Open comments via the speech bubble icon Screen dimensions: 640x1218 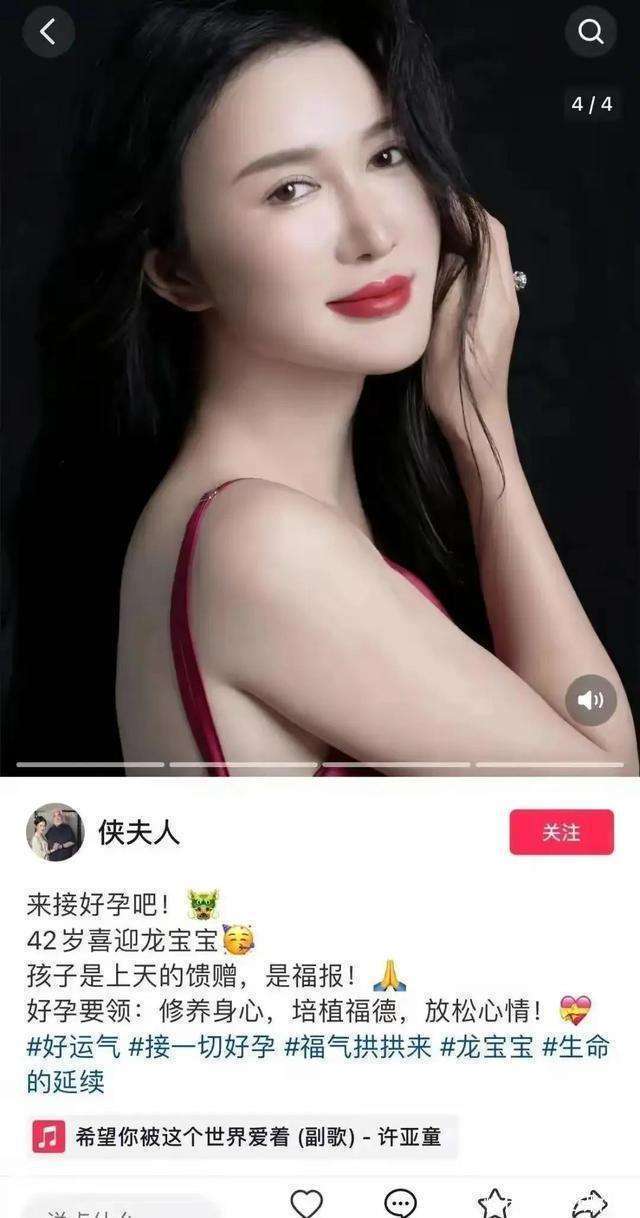401,1203
